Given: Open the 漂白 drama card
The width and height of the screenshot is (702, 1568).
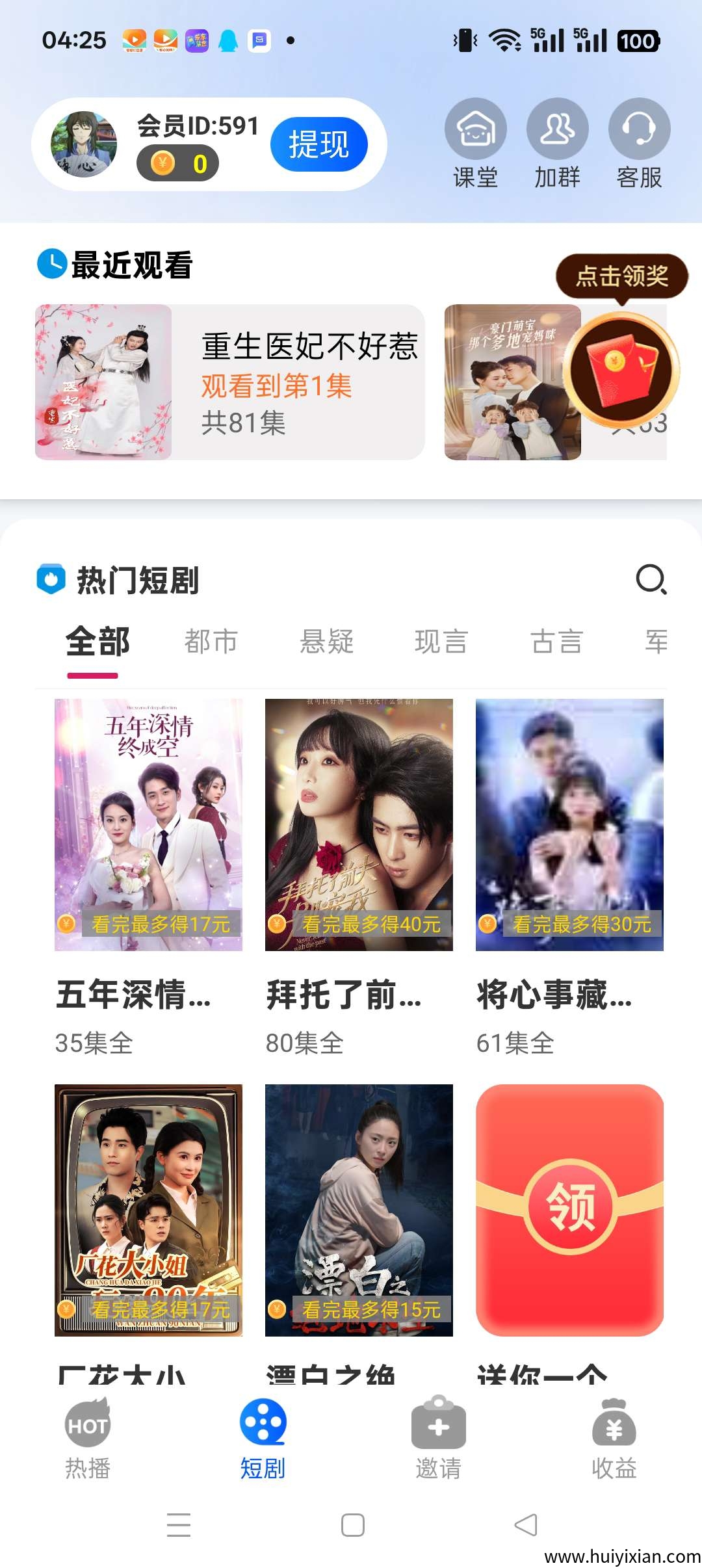Looking at the screenshot, I should click(359, 1210).
